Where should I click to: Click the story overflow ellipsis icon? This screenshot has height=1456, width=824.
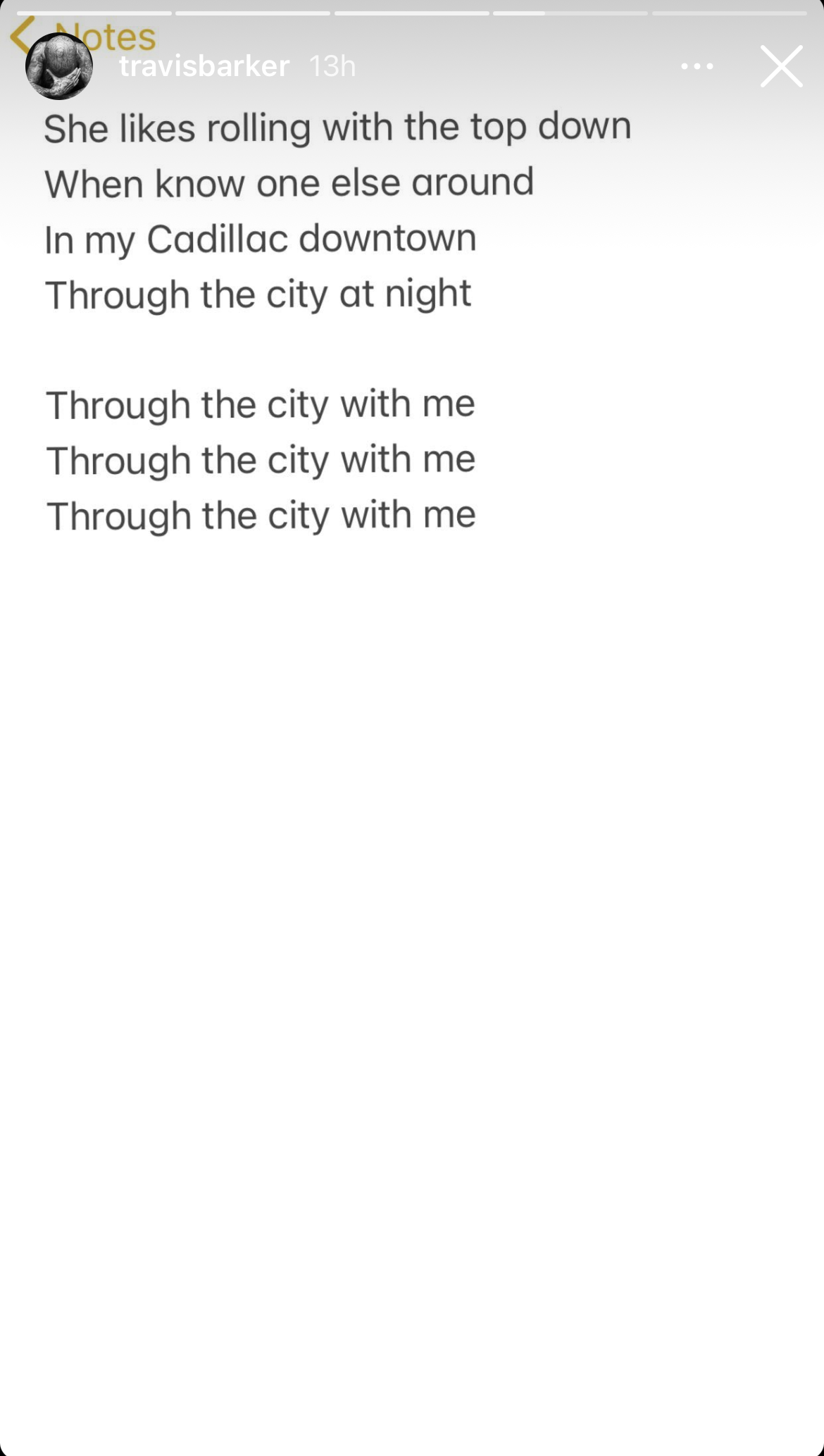[696, 66]
